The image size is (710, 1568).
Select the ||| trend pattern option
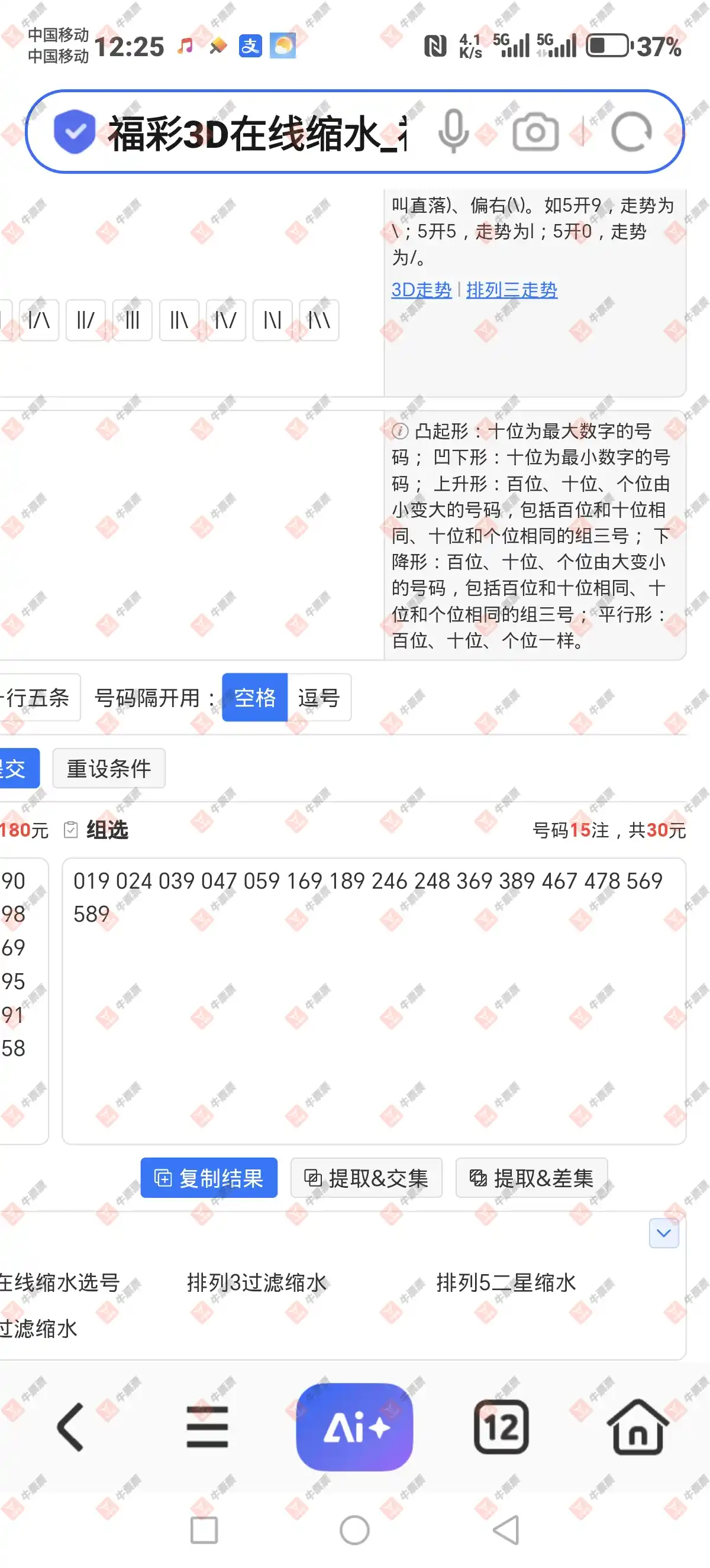[x=132, y=320]
